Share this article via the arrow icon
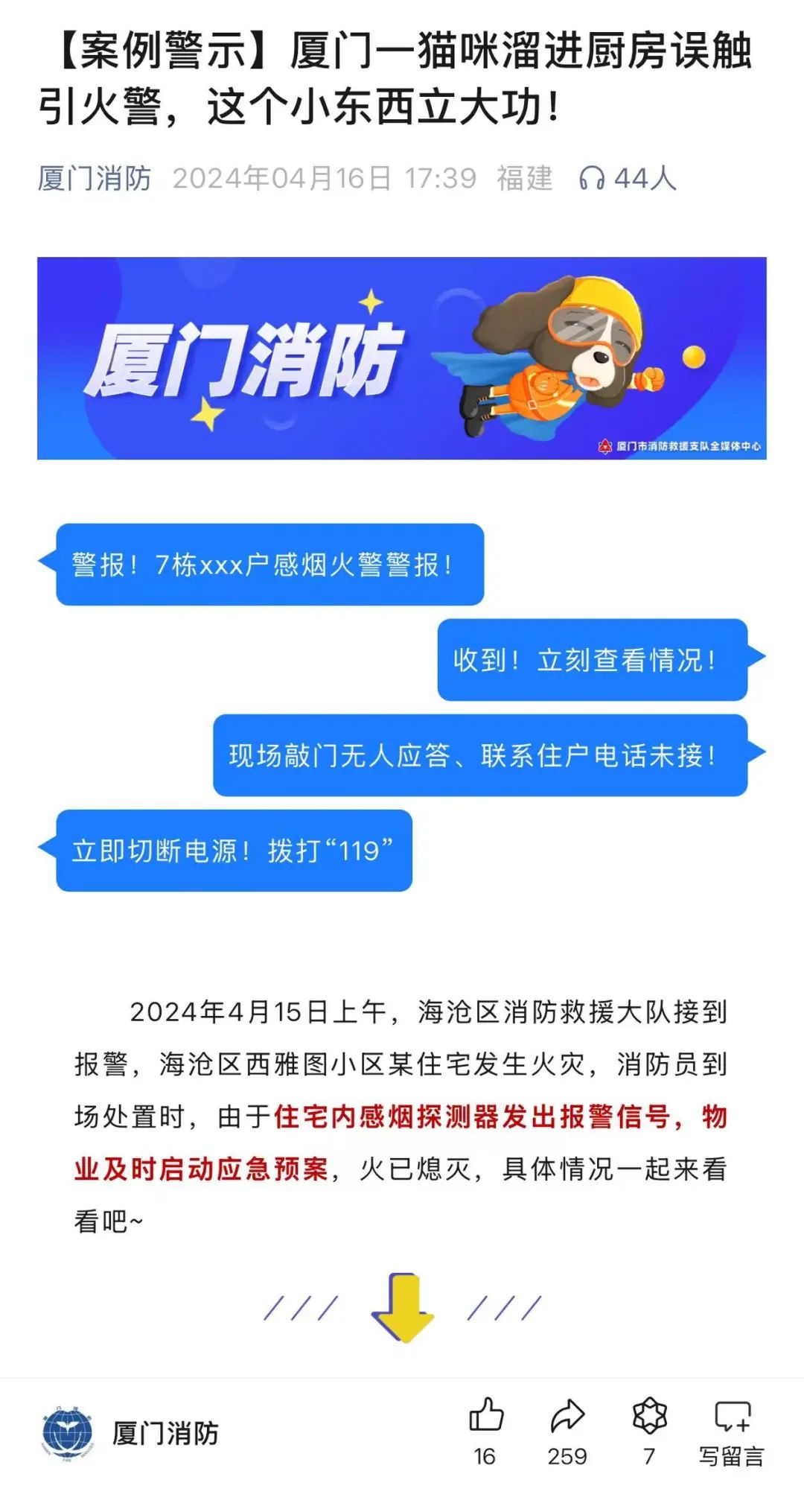 pos(567,1415)
